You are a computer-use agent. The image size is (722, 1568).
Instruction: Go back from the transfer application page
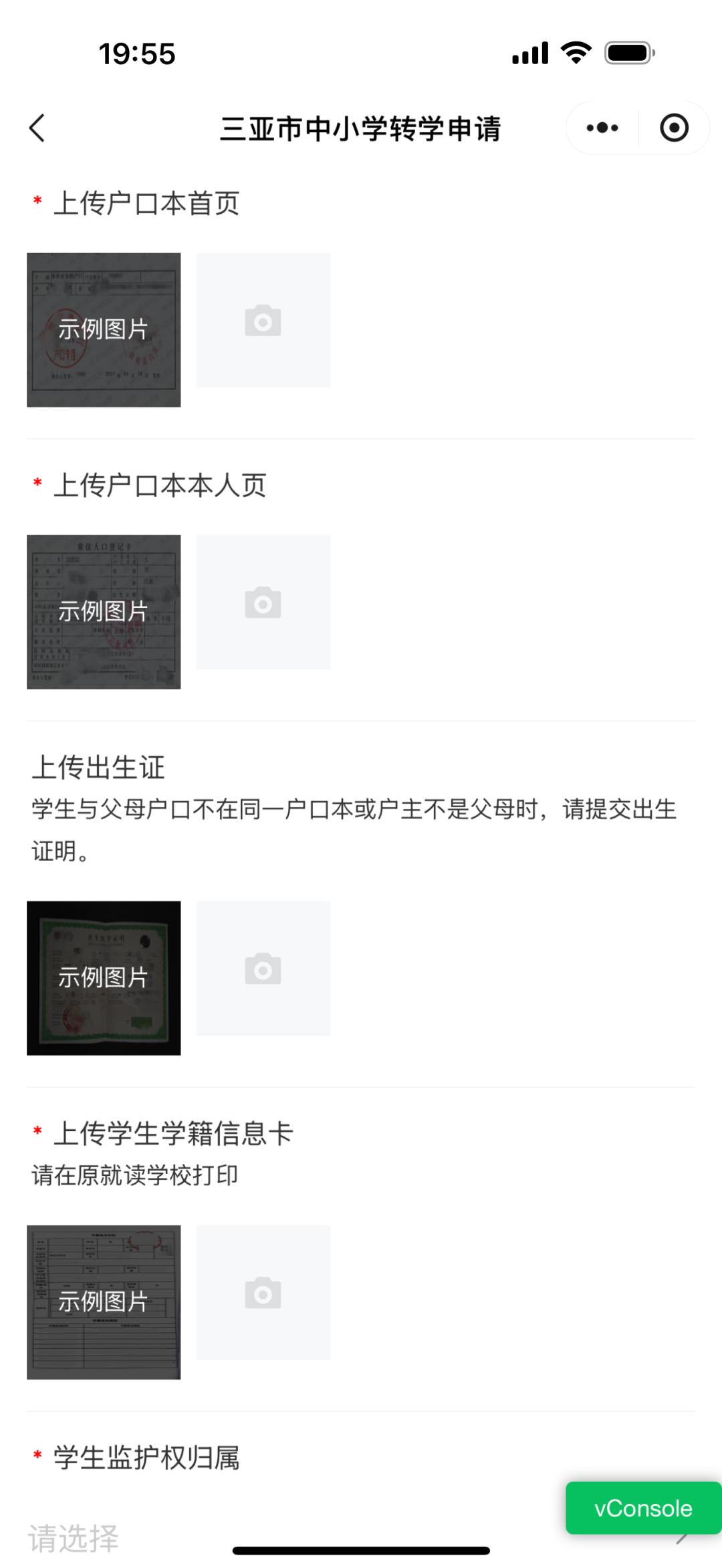37,128
